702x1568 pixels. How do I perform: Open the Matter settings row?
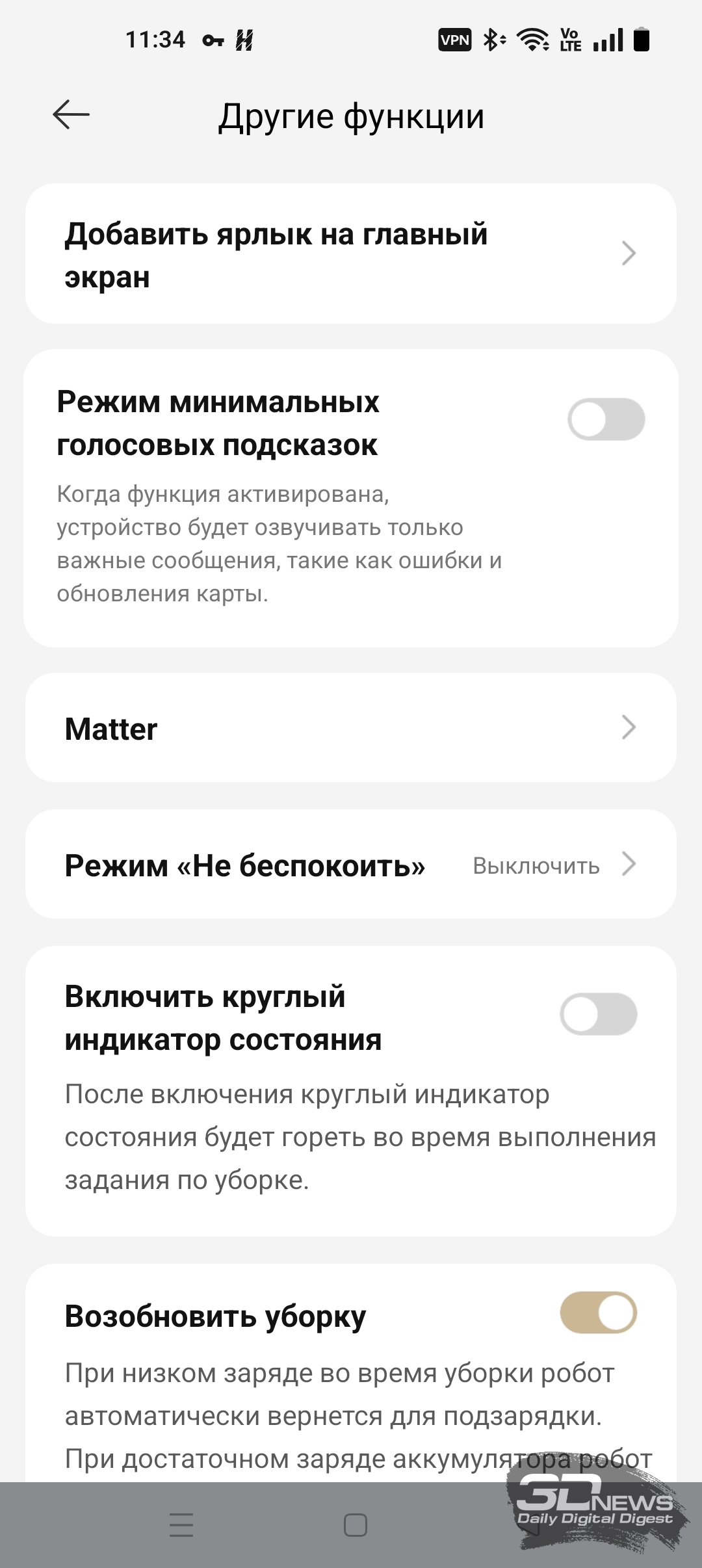point(351,728)
